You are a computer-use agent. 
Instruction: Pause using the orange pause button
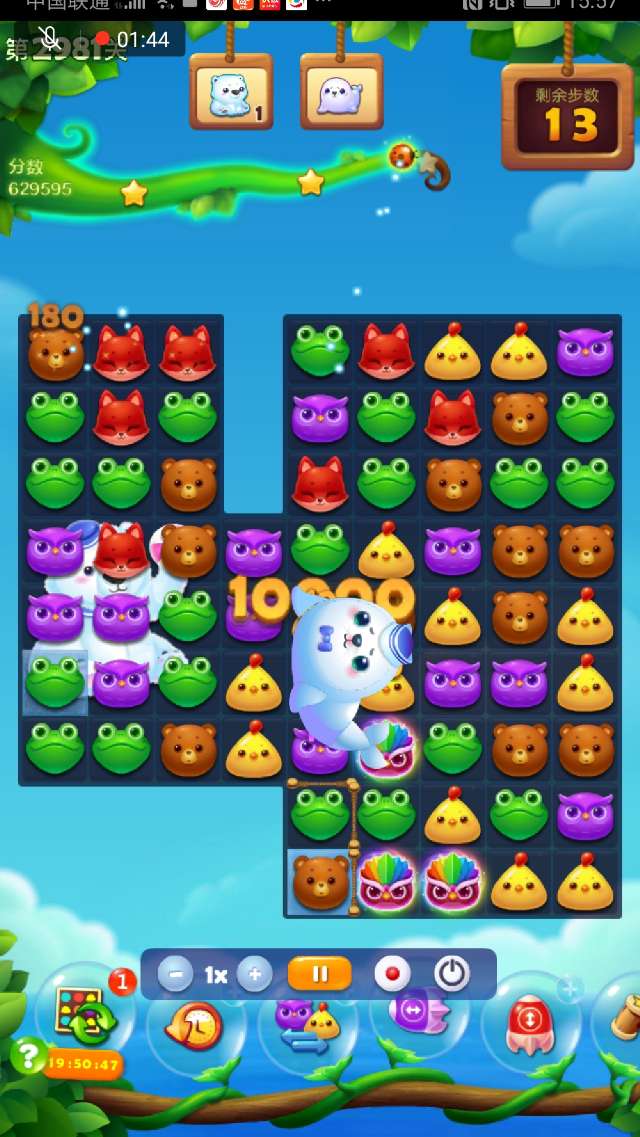coord(319,974)
